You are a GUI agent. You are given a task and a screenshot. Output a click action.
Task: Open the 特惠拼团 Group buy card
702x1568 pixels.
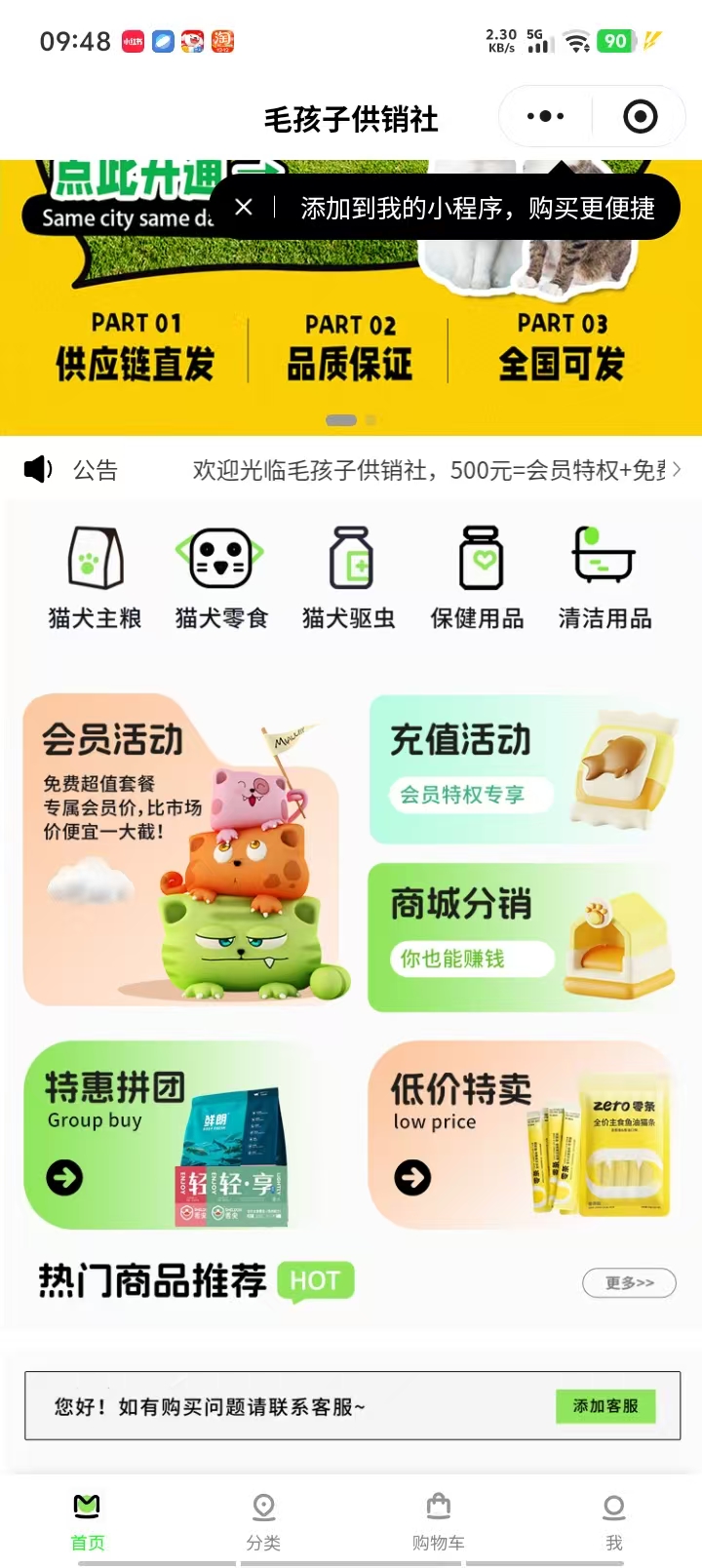click(x=164, y=1134)
